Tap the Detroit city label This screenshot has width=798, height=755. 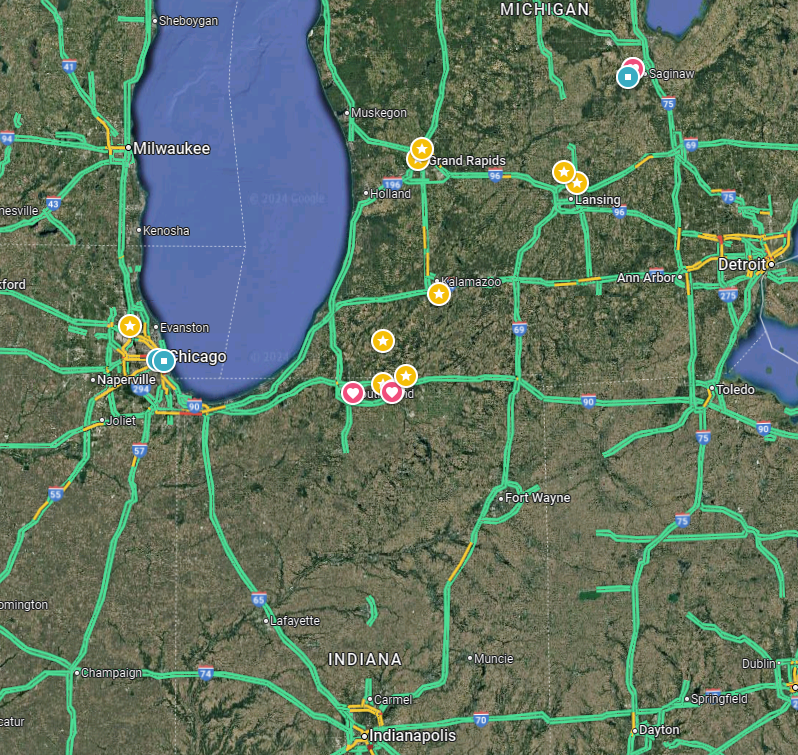[743, 264]
